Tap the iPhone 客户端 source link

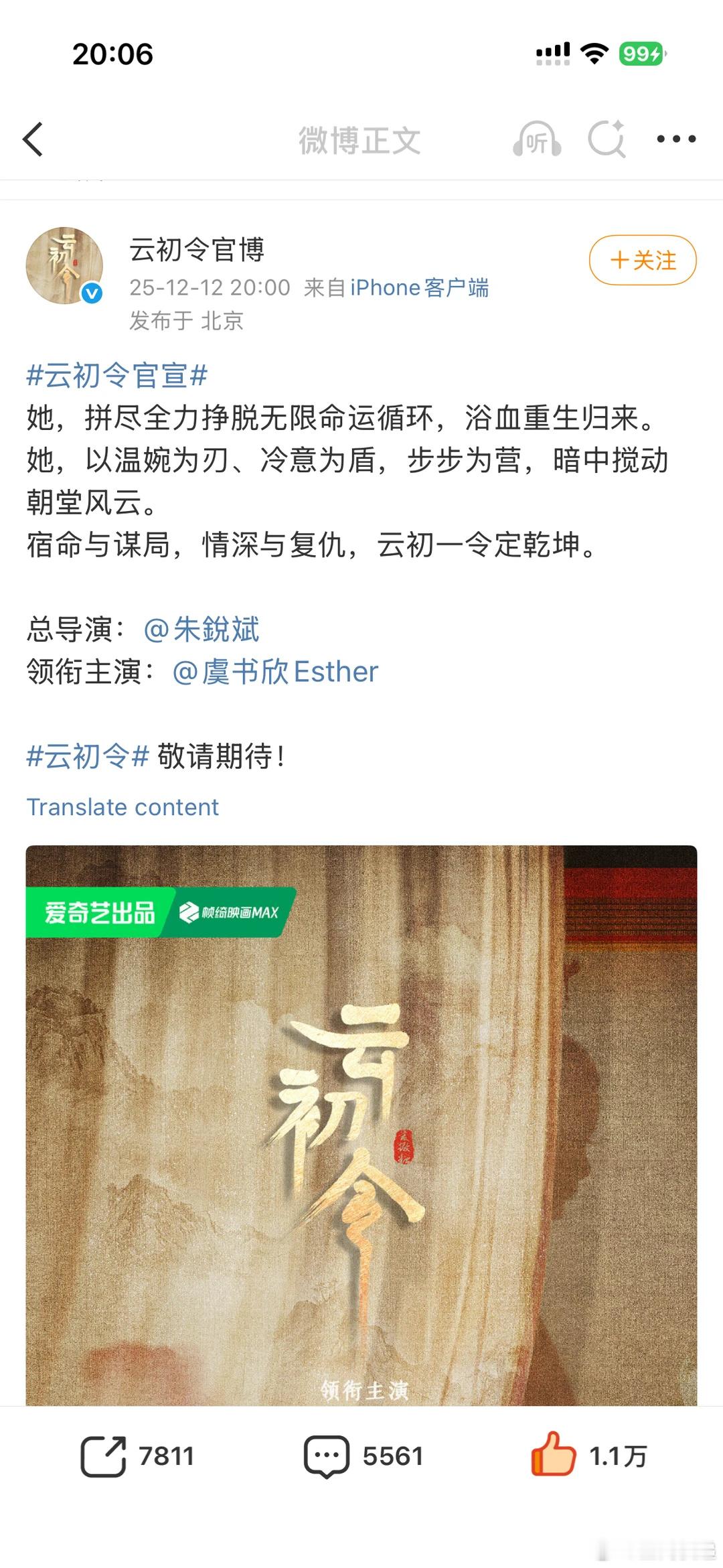(421, 288)
